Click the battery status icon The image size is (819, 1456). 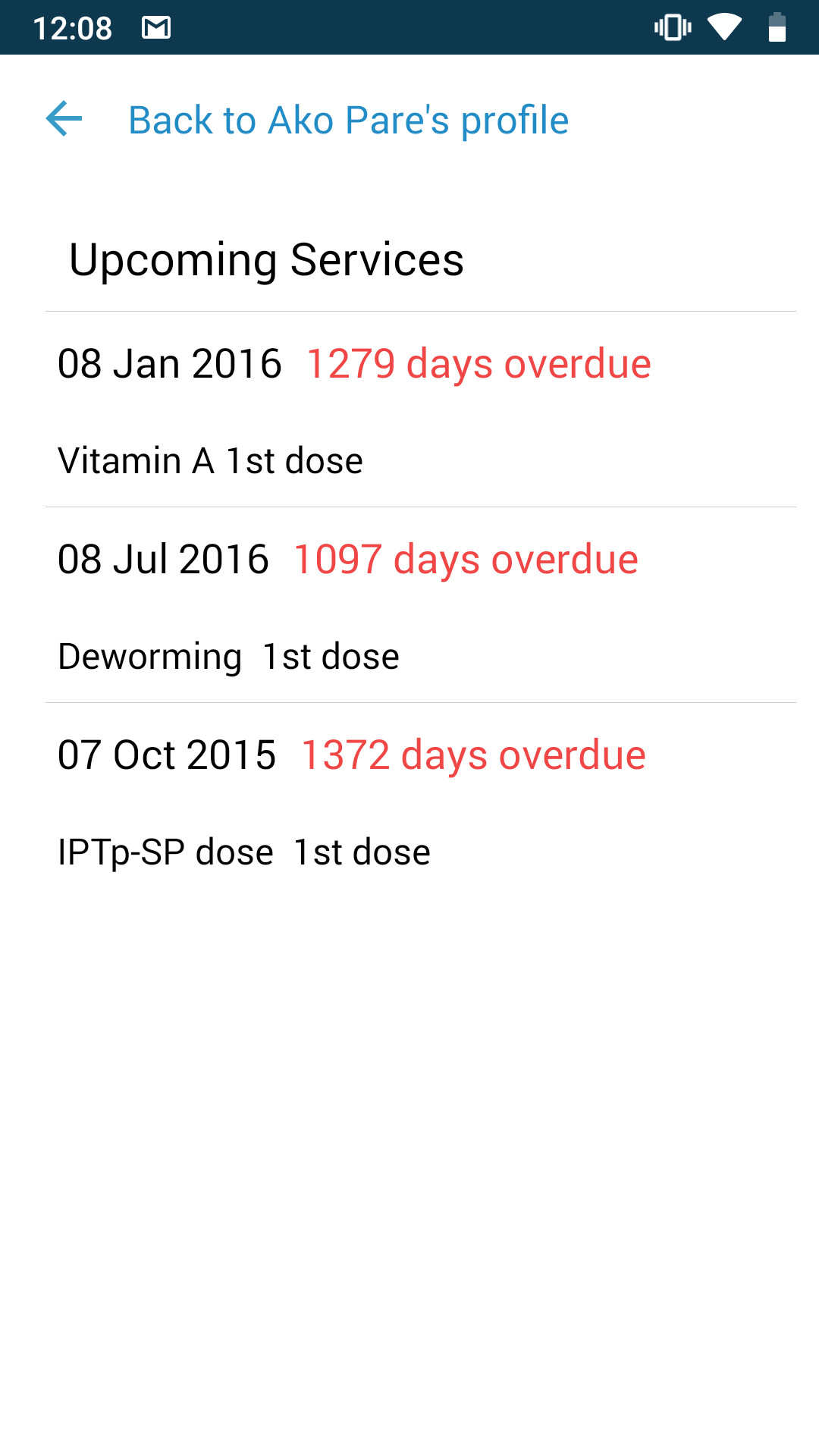(777, 27)
